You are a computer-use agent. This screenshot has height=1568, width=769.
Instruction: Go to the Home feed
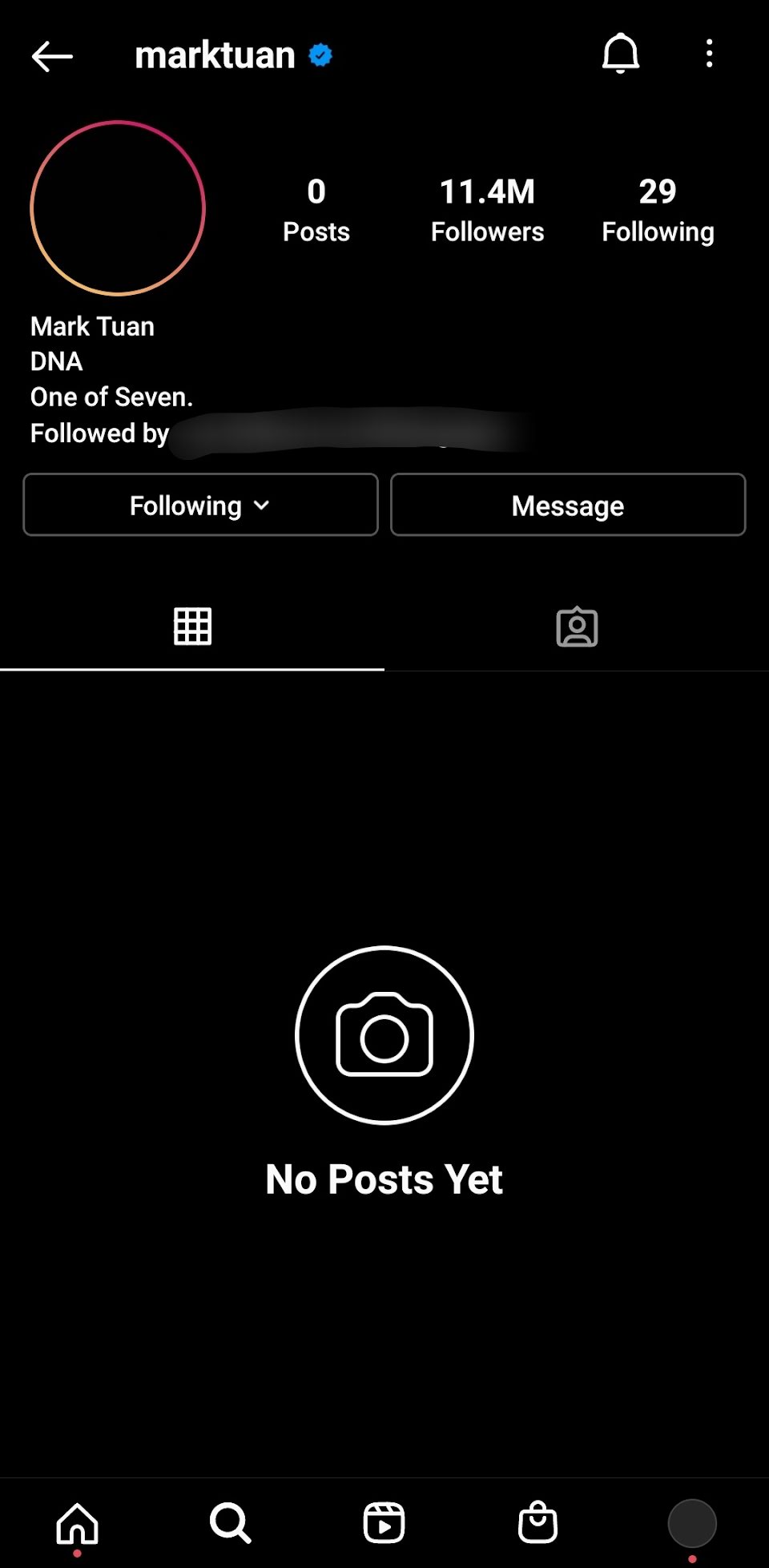[77, 1522]
